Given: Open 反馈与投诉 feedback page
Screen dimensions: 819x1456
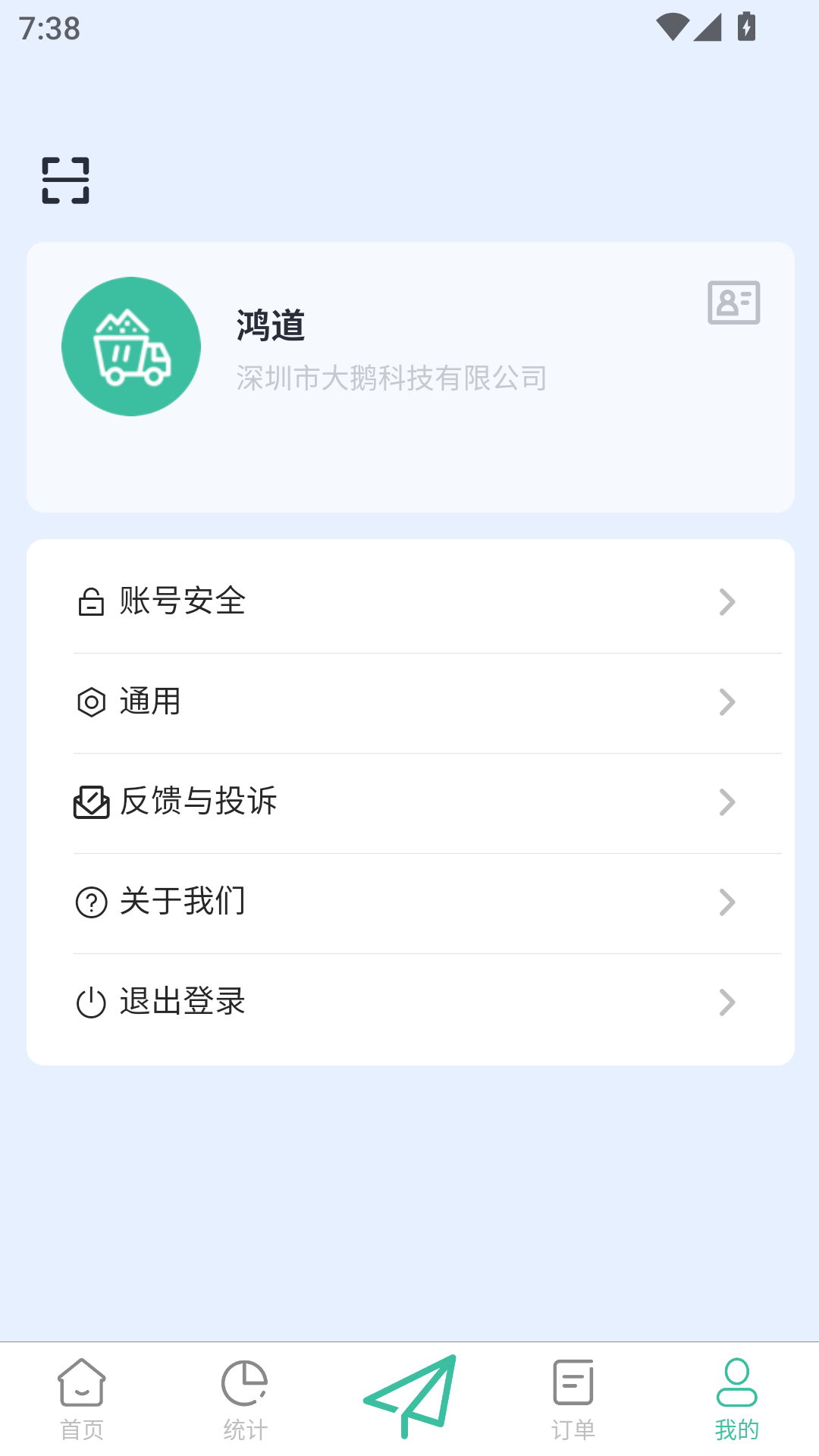Looking at the screenshot, I should point(199,802).
